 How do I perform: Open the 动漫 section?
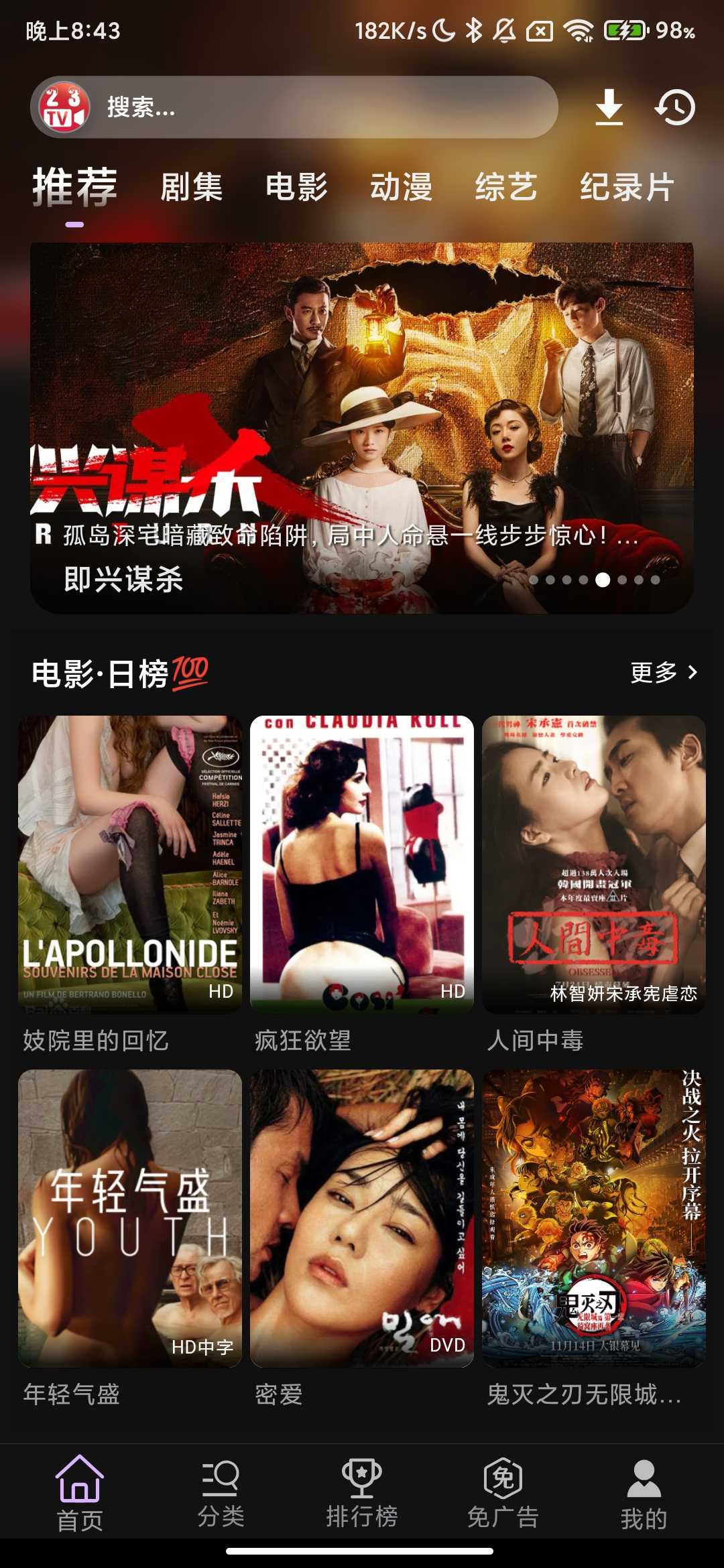pyautogui.click(x=402, y=188)
